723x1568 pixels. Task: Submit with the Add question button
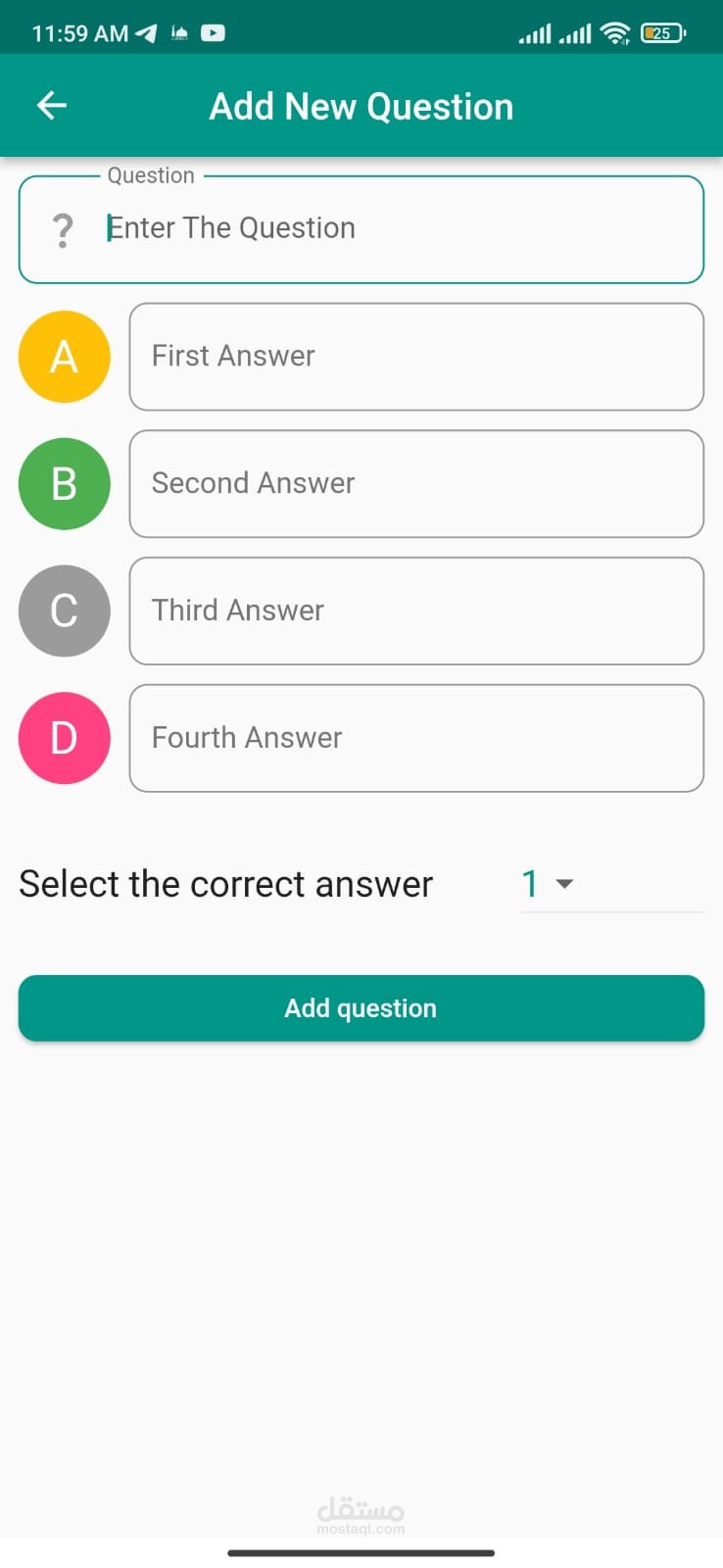coord(361,1007)
